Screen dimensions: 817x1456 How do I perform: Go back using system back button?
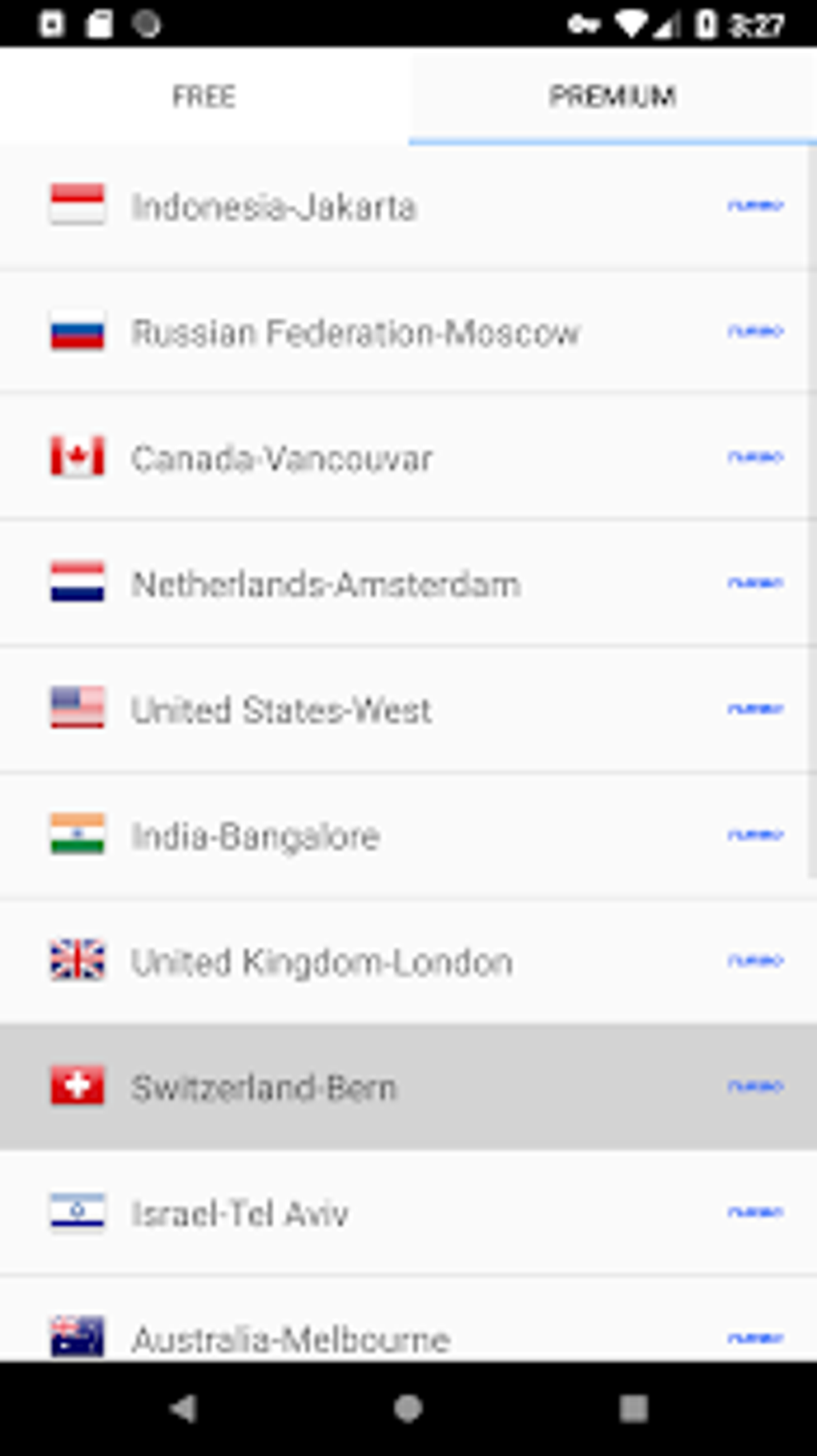(x=184, y=1408)
